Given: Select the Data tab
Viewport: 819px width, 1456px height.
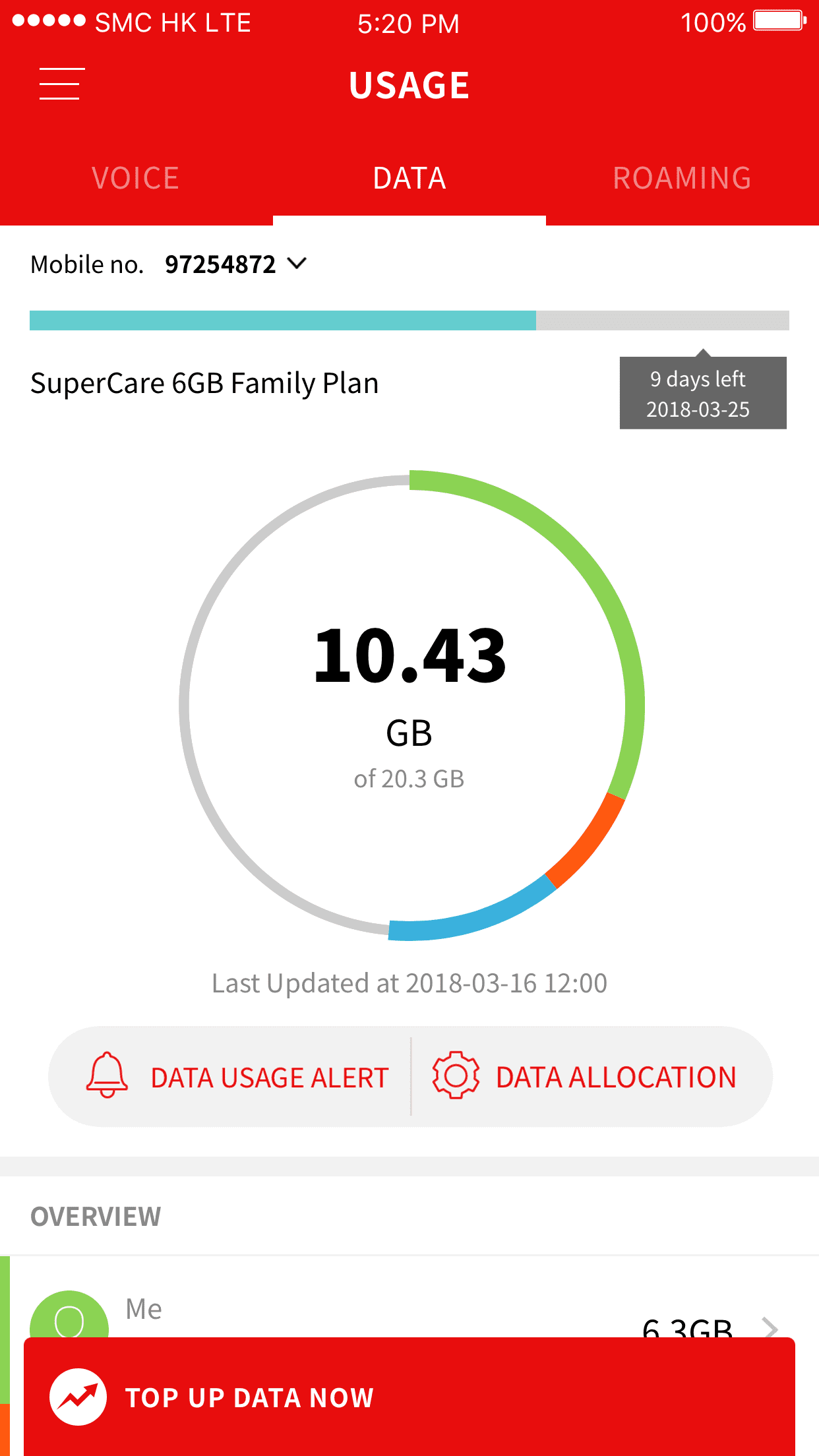Looking at the screenshot, I should pos(409,178).
